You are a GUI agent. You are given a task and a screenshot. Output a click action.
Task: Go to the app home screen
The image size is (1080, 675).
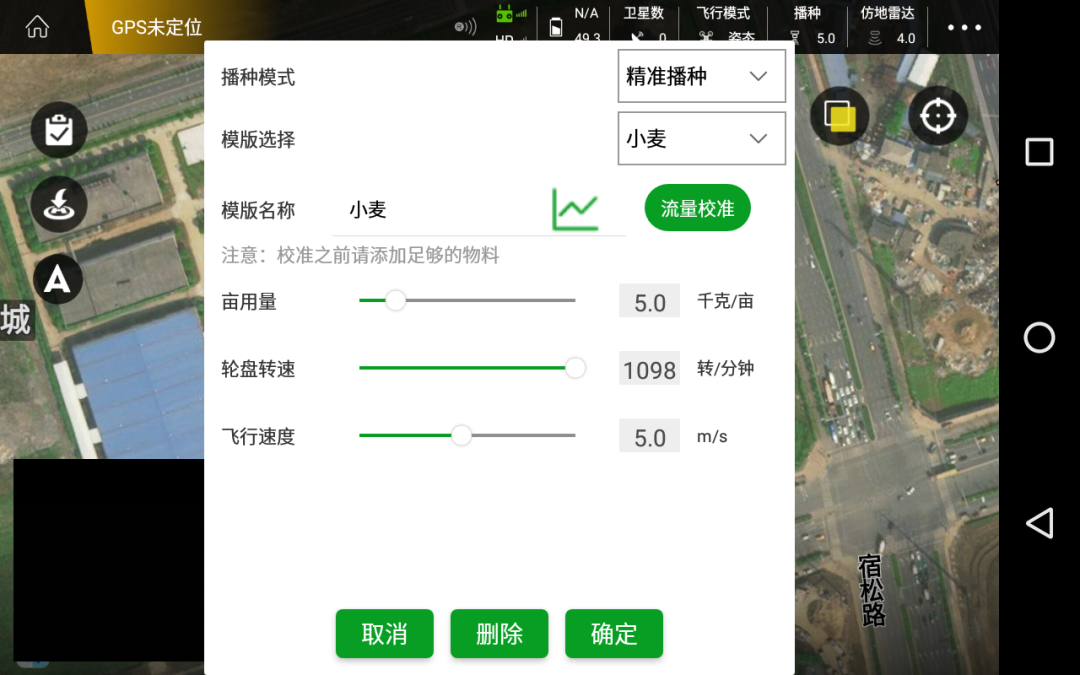(x=37, y=27)
